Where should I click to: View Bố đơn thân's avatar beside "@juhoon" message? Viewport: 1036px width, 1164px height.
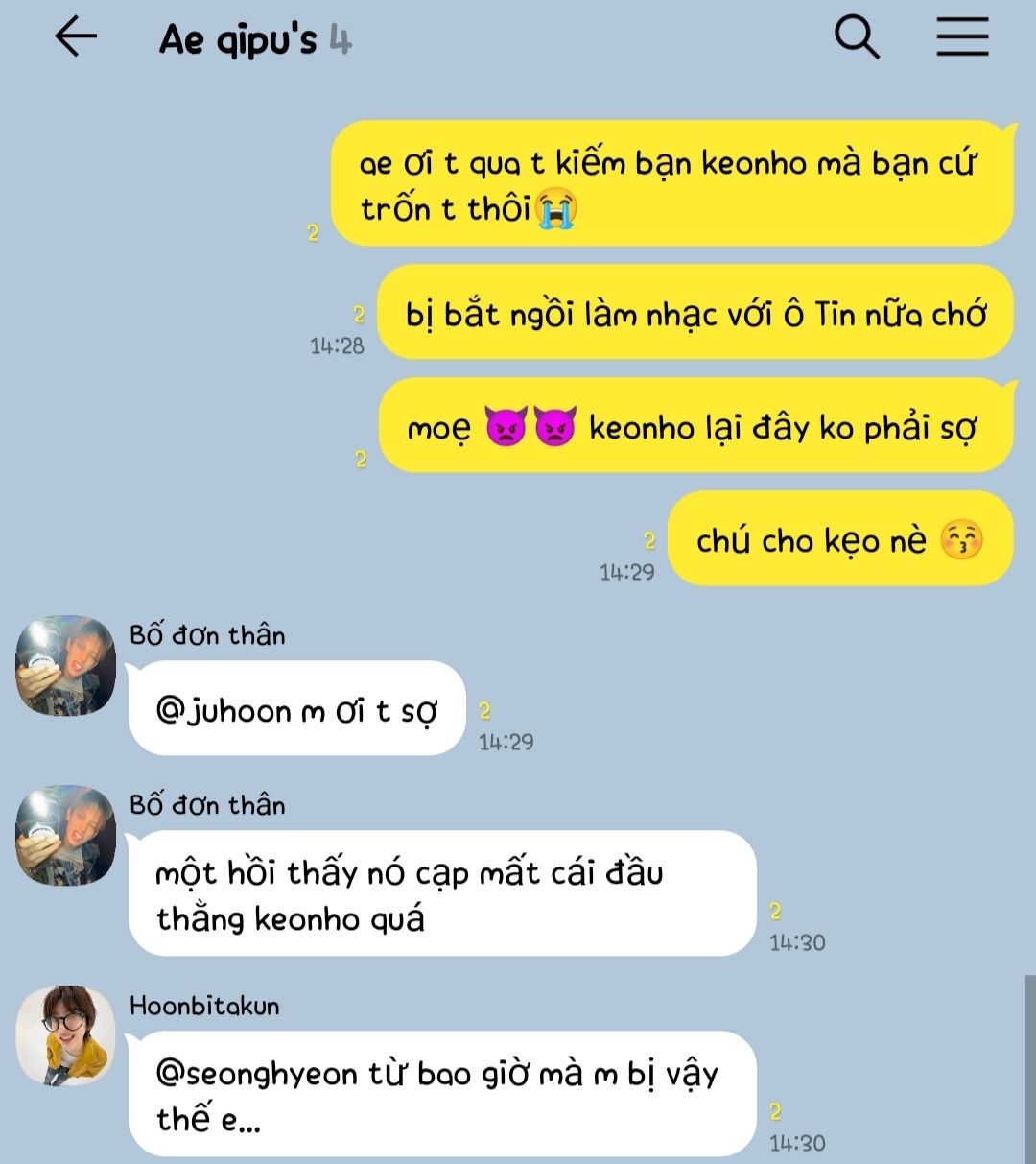66,665
